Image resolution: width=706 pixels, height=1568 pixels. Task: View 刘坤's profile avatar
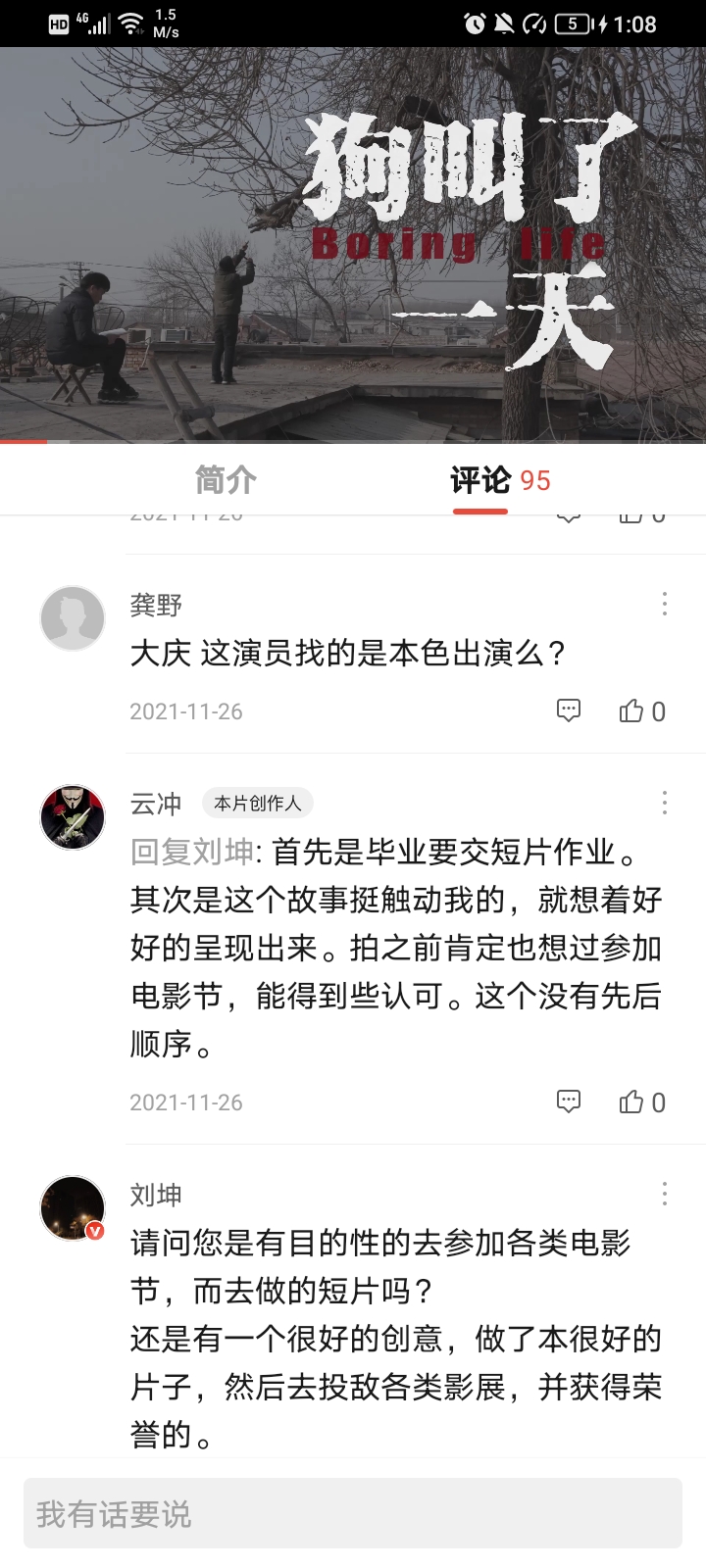click(x=73, y=1208)
